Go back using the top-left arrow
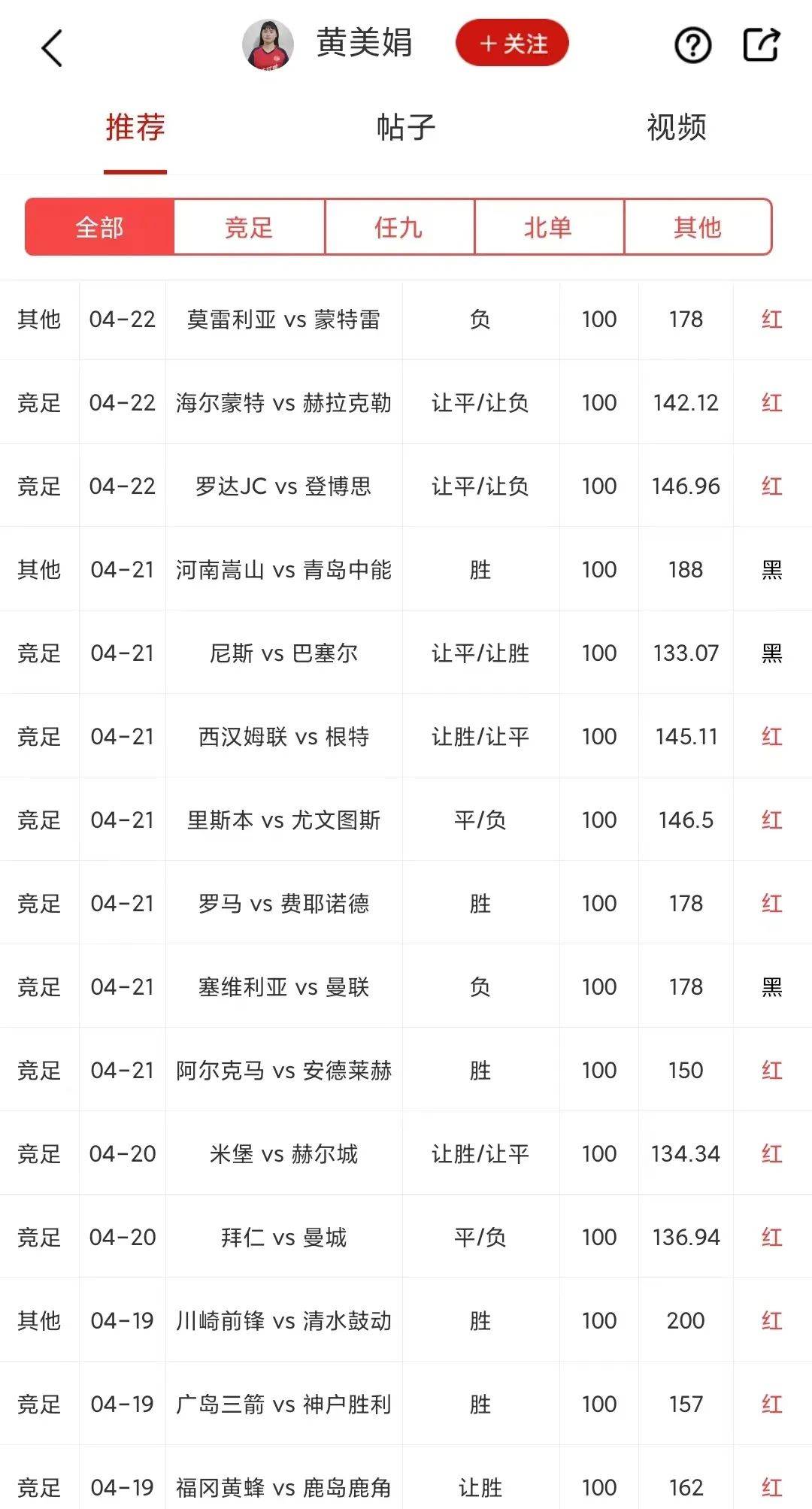This screenshot has width=812, height=1509. point(51,48)
